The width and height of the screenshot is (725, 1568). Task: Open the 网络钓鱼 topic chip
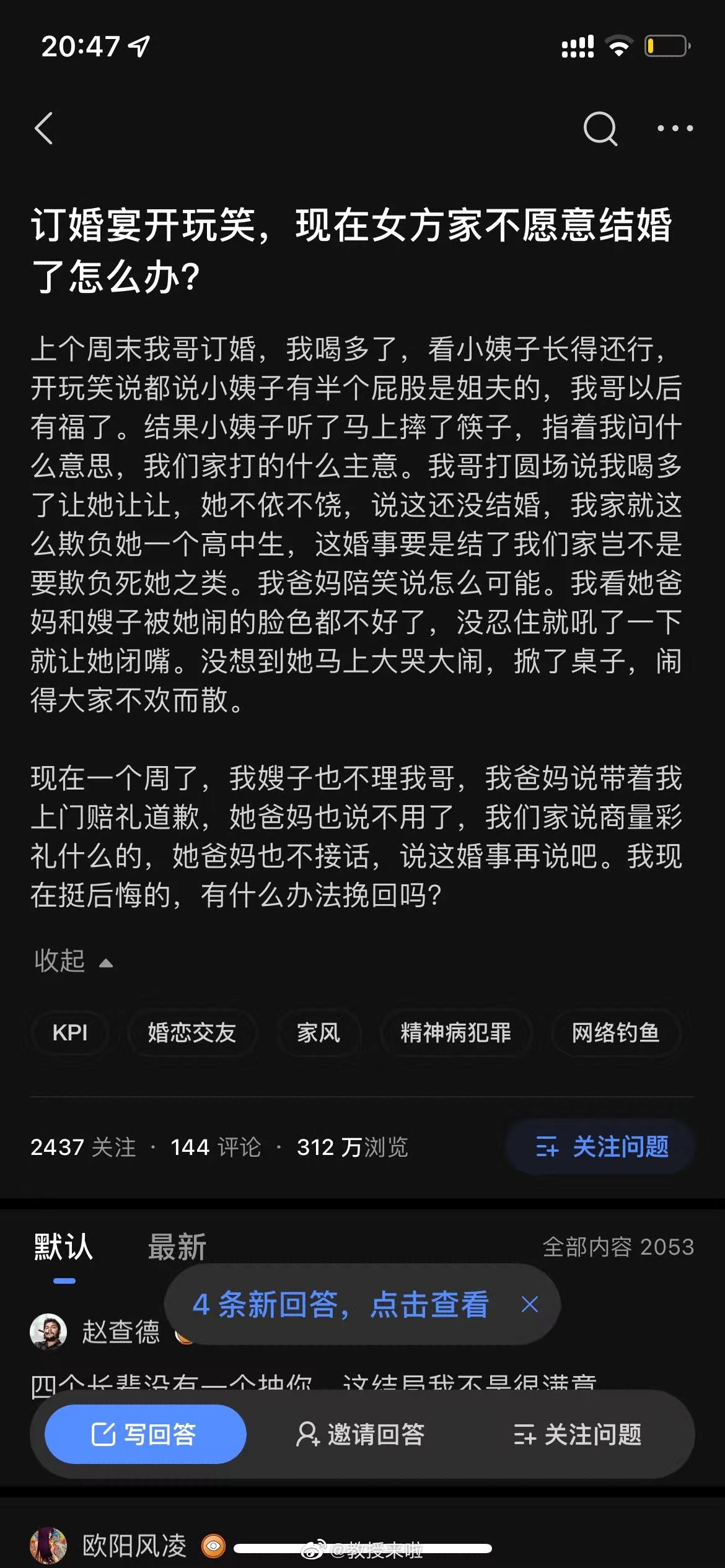(616, 1032)
